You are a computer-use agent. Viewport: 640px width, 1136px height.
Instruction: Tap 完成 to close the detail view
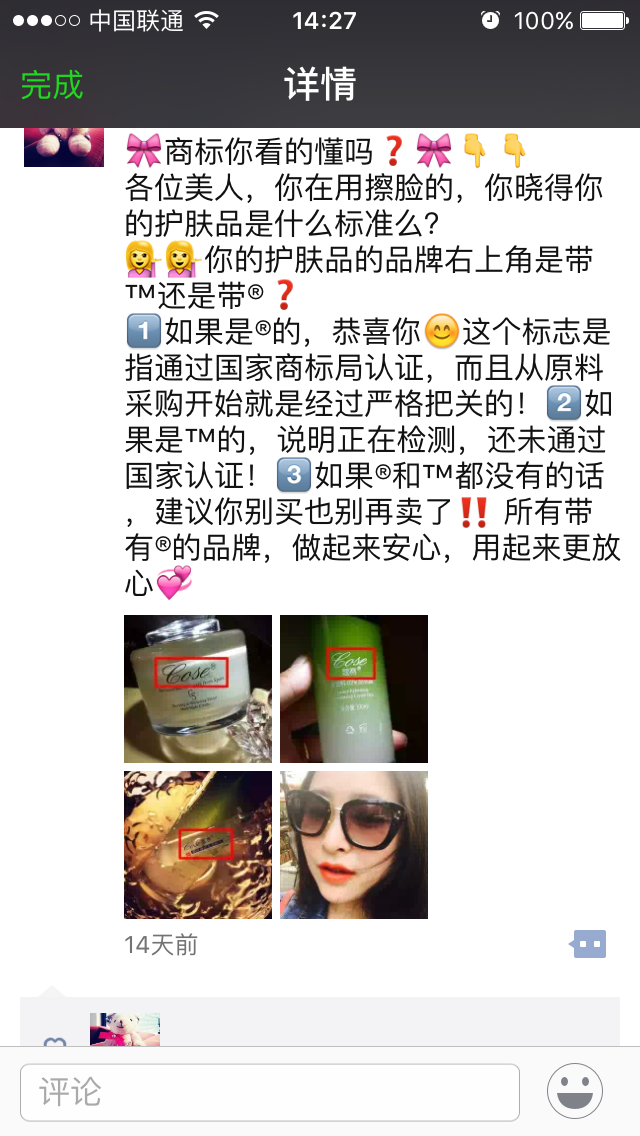point(52,85)
